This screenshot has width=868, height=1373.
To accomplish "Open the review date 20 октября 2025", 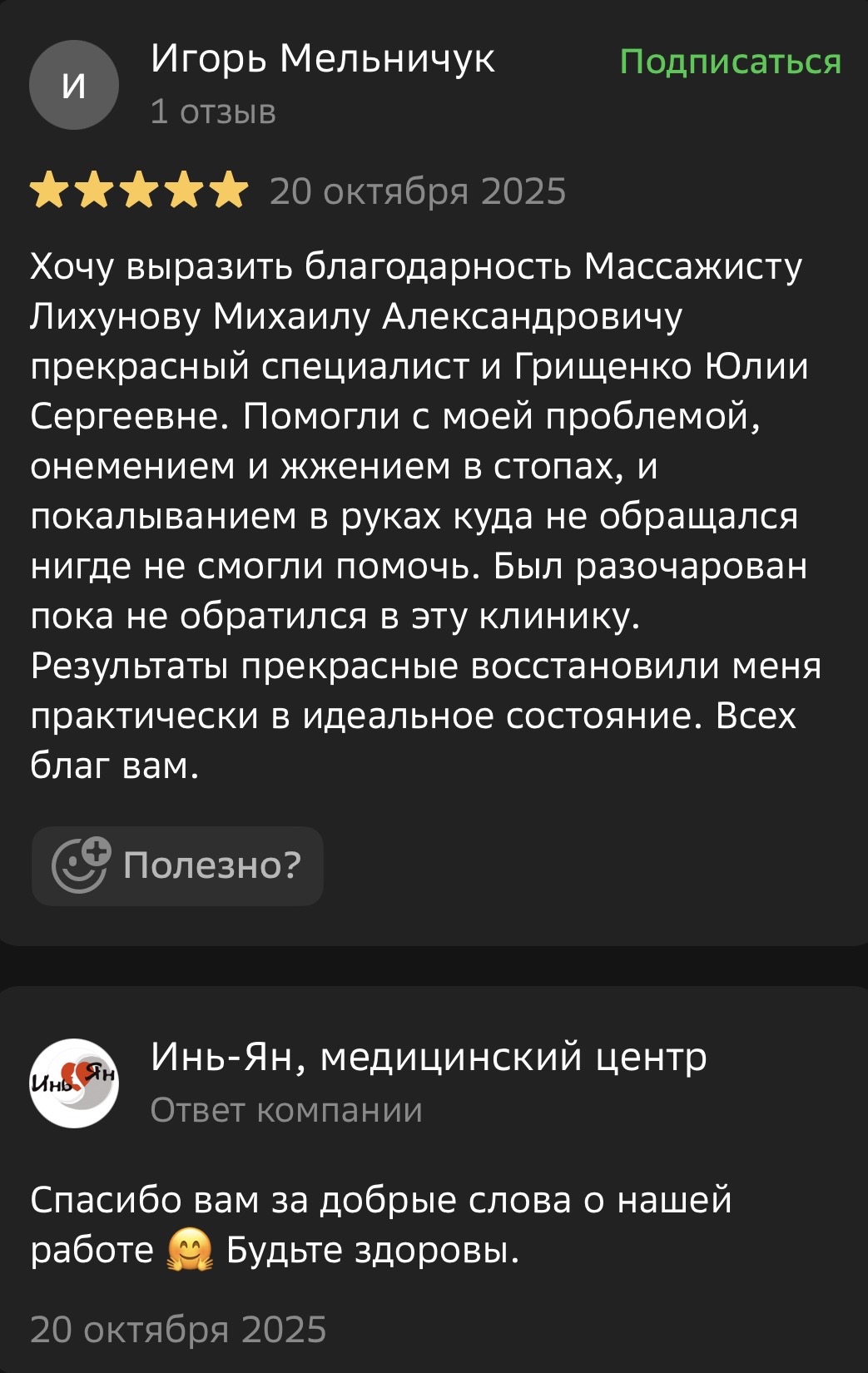I will point(418,192).
